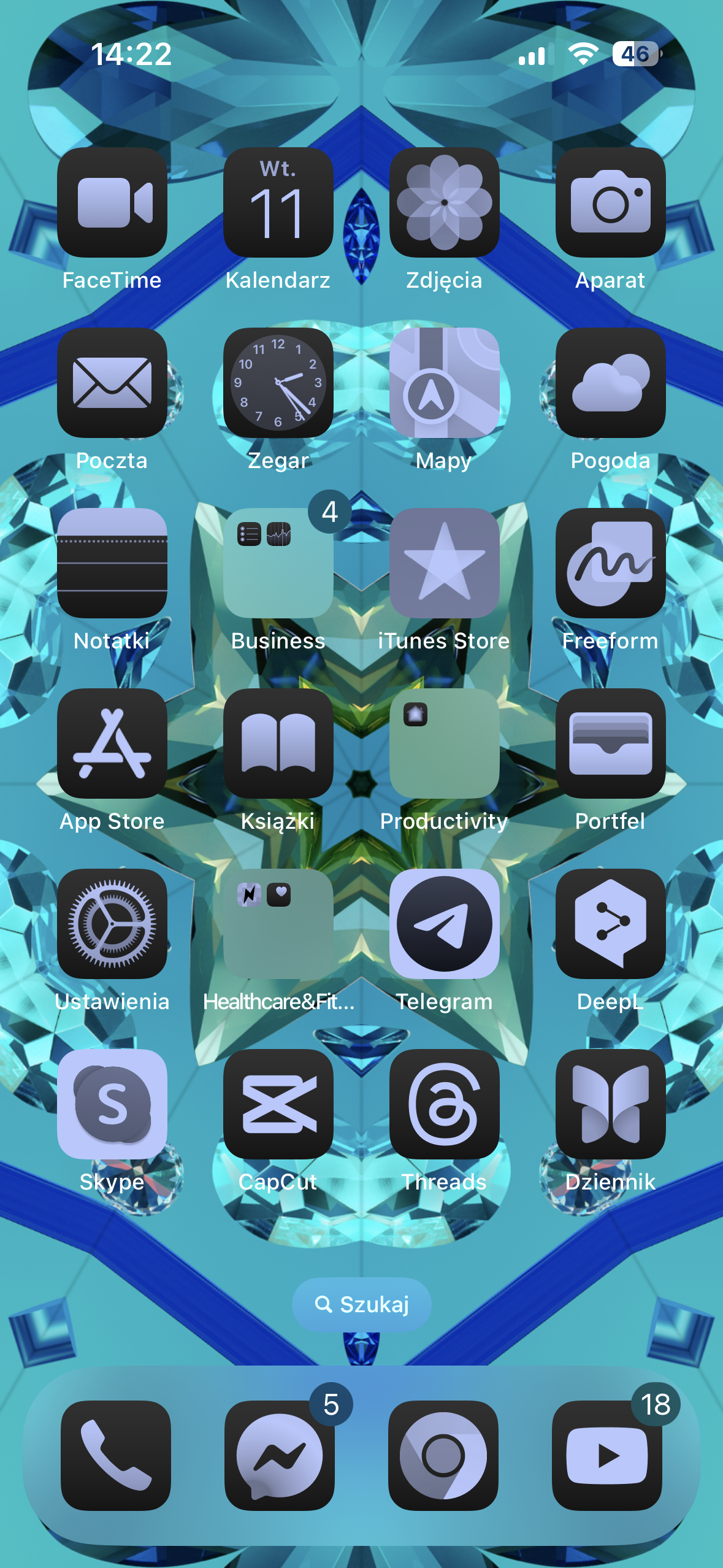Open the Business folder
Viewport: 723px width, 1568px height.
coord(278,563)
